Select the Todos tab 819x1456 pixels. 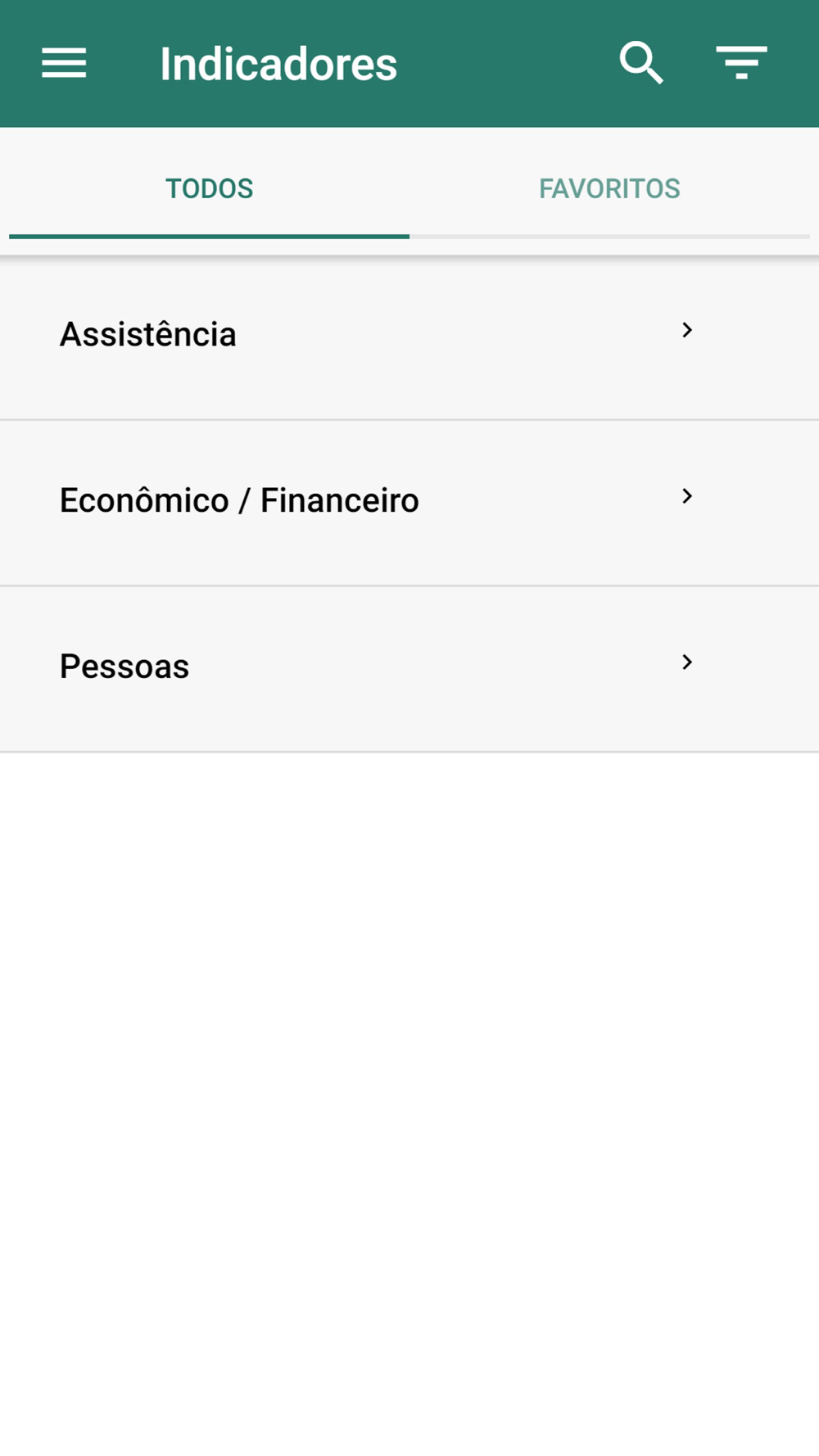pos(210,189)
